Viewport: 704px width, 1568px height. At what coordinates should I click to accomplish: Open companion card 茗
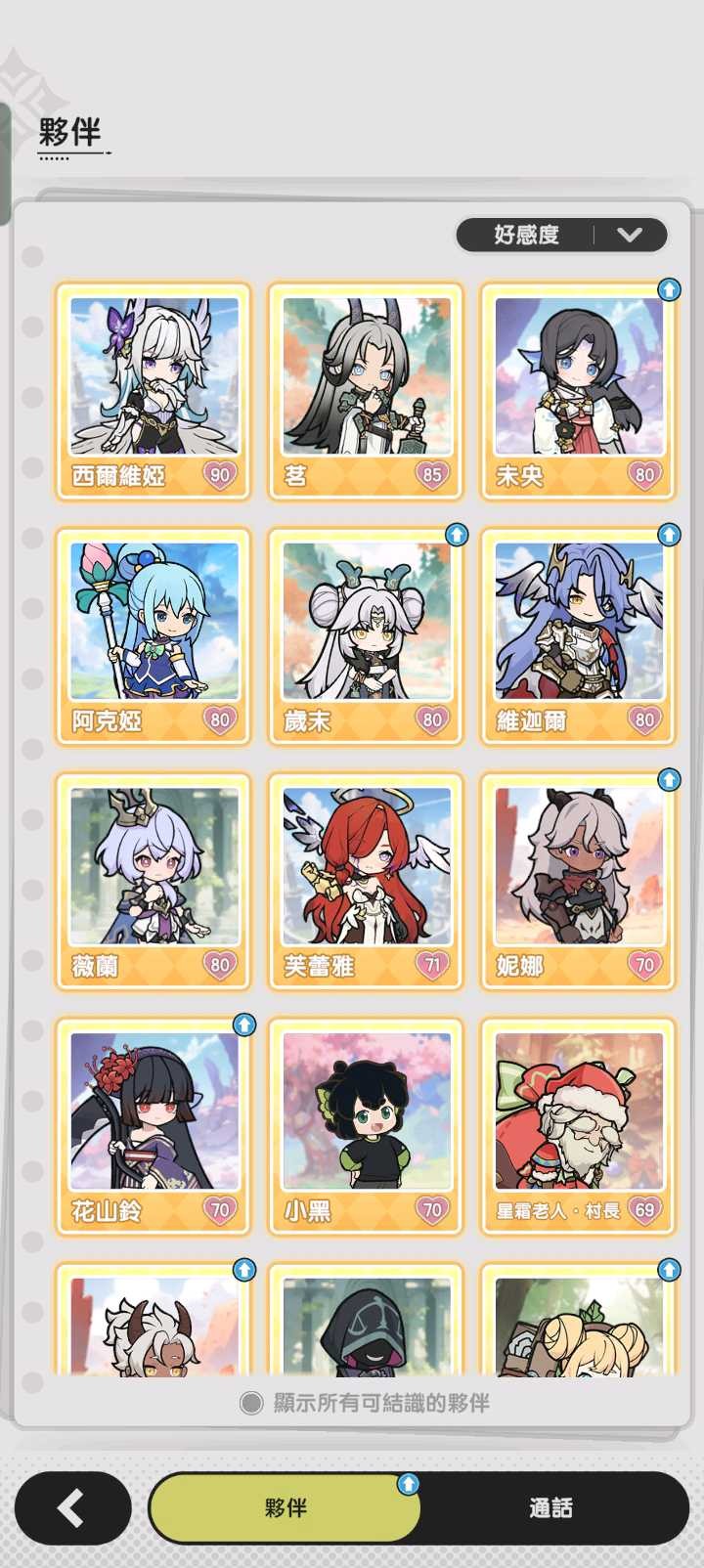pos(366,391)
